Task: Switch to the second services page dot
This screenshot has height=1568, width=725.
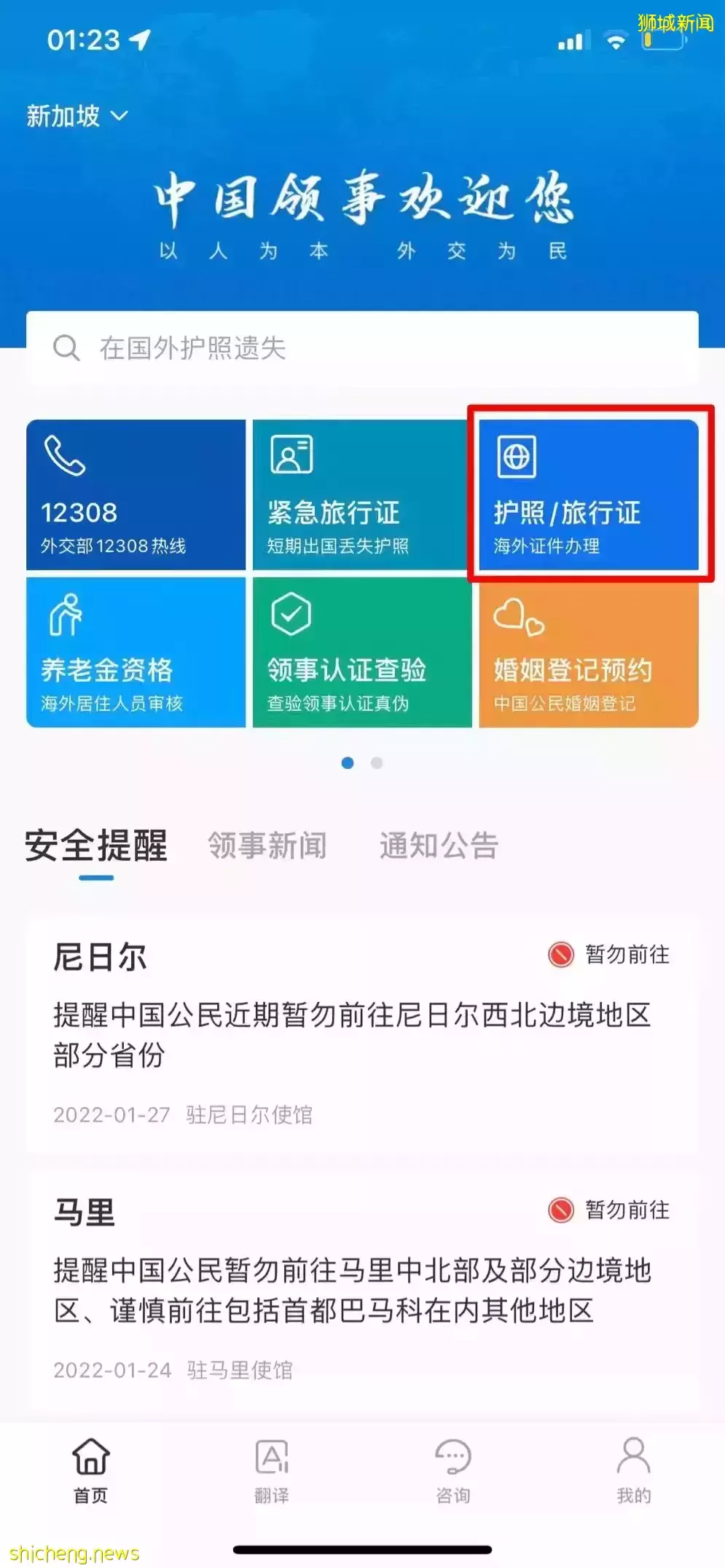Action: (377, 763)
